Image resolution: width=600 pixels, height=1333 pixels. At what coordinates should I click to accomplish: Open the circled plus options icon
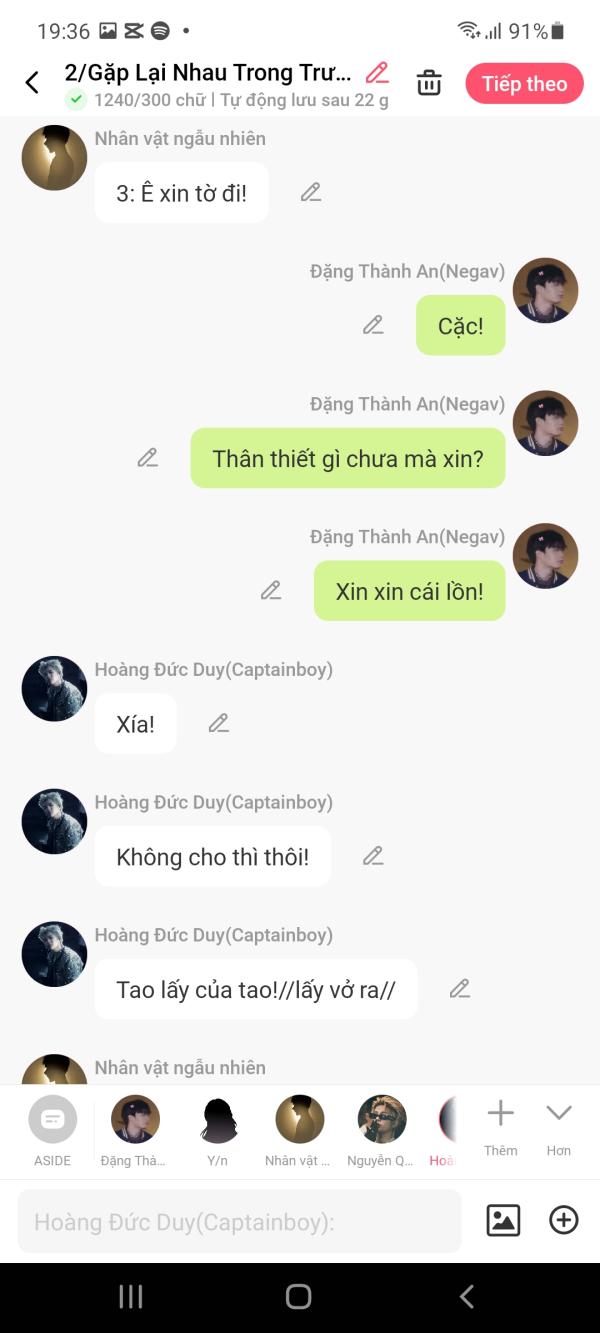pyautogui.click(x=564, y=1220)
